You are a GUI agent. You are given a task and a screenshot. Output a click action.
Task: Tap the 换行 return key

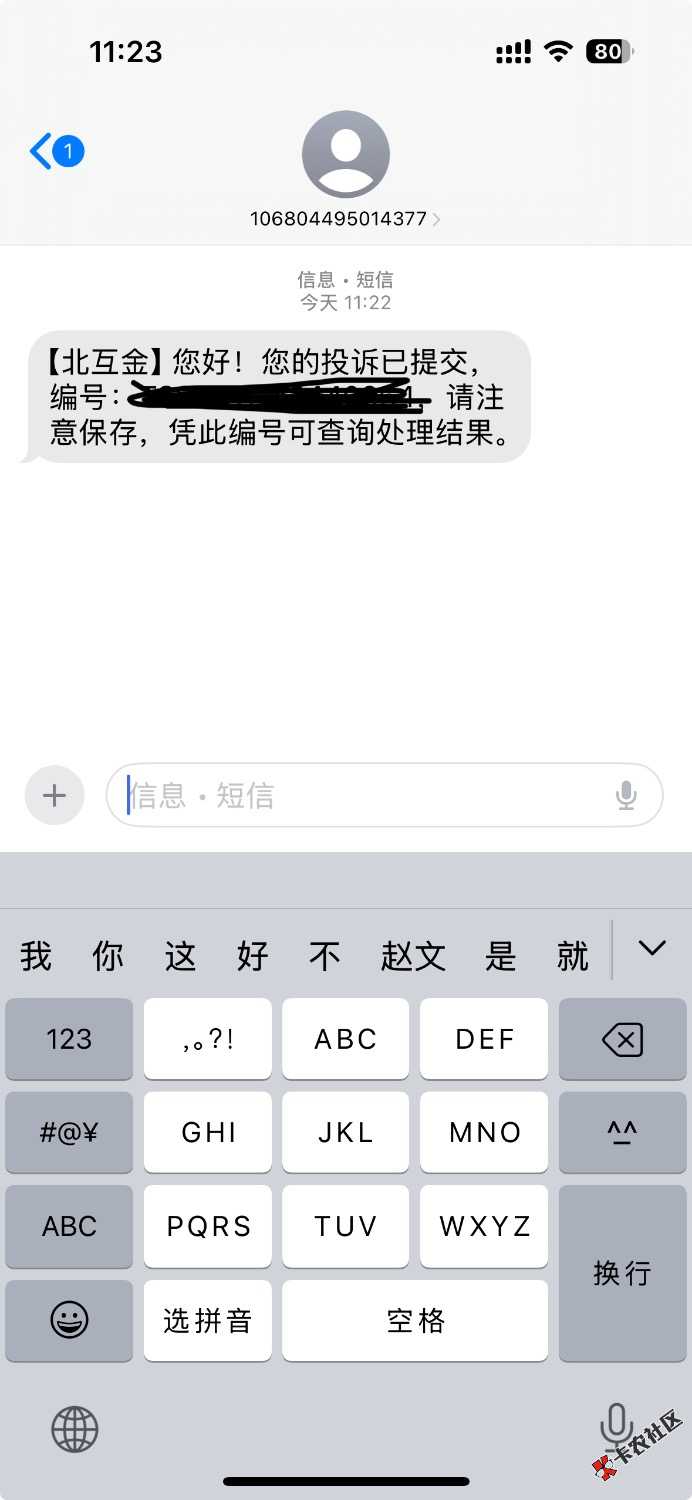tap(622, 1273)
